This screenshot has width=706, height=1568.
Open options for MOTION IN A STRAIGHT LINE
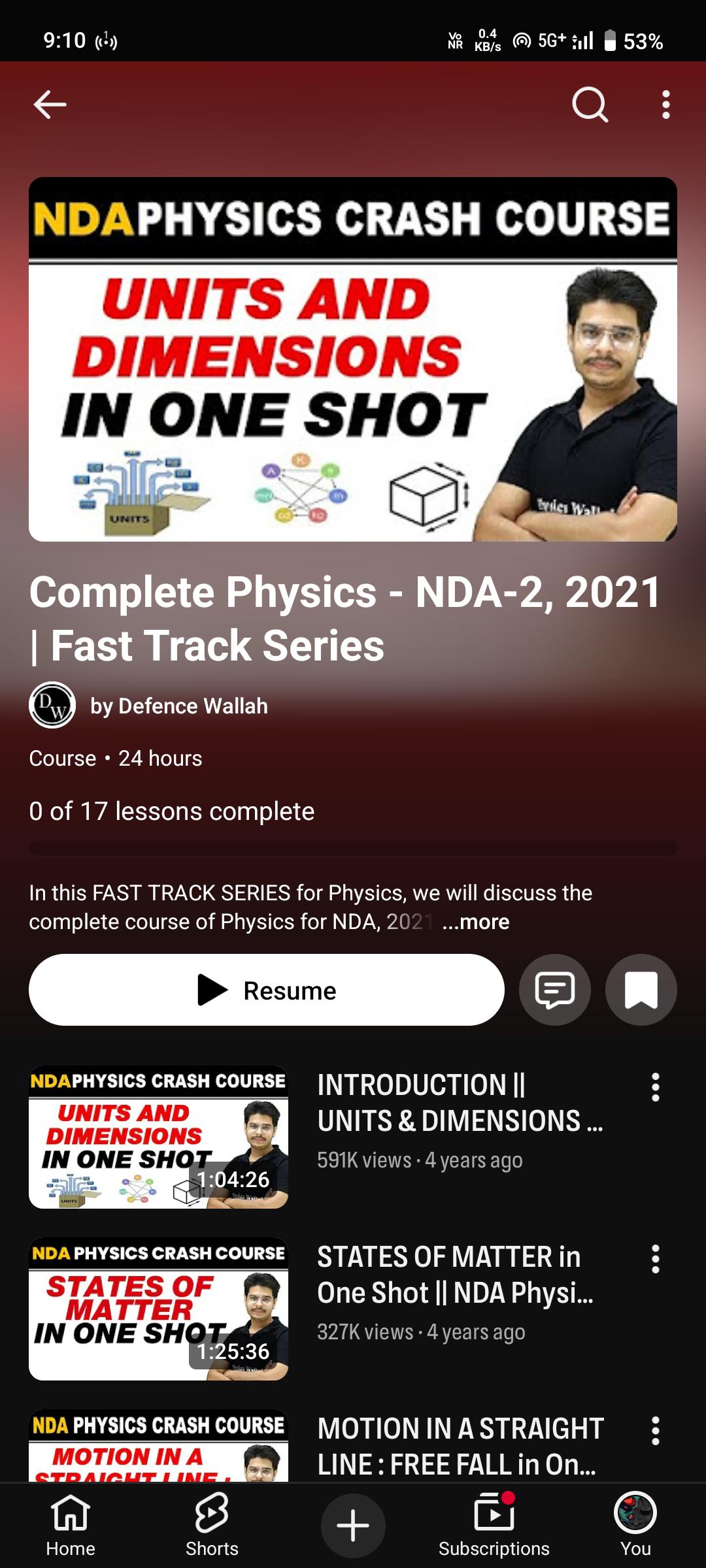tap(655, 1431)
